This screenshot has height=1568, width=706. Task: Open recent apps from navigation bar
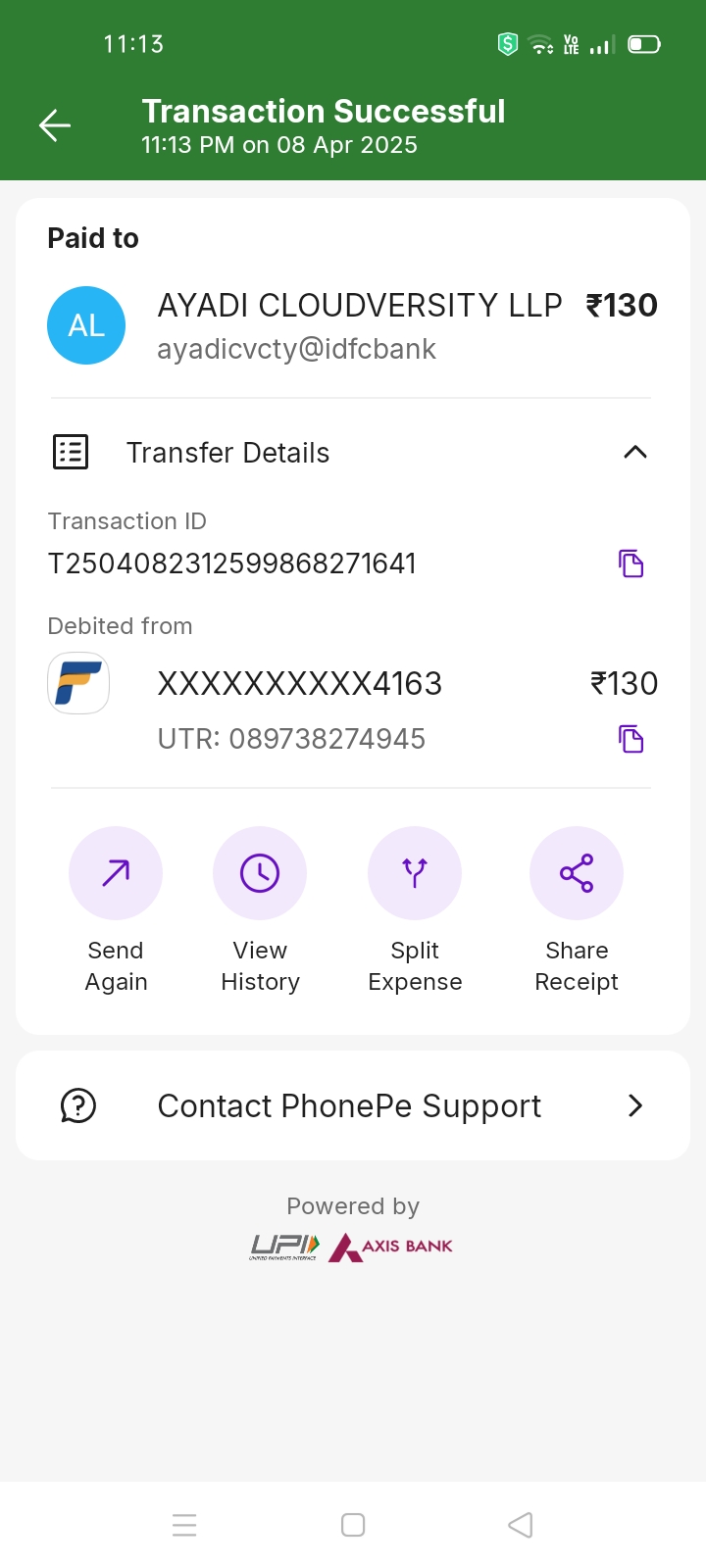(184, 1525)
